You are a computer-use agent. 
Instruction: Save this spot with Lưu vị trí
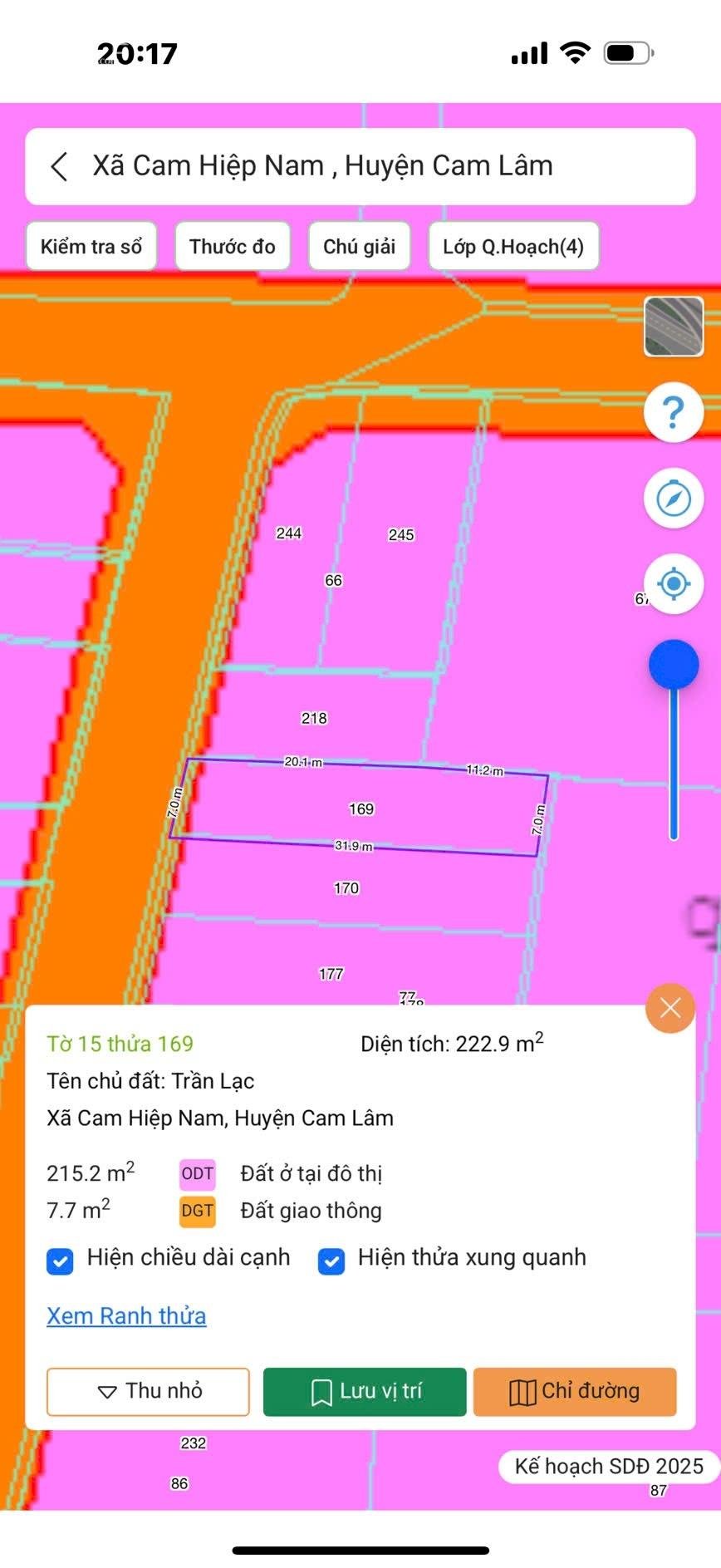pyautogui.click(x=365, y=1391)
